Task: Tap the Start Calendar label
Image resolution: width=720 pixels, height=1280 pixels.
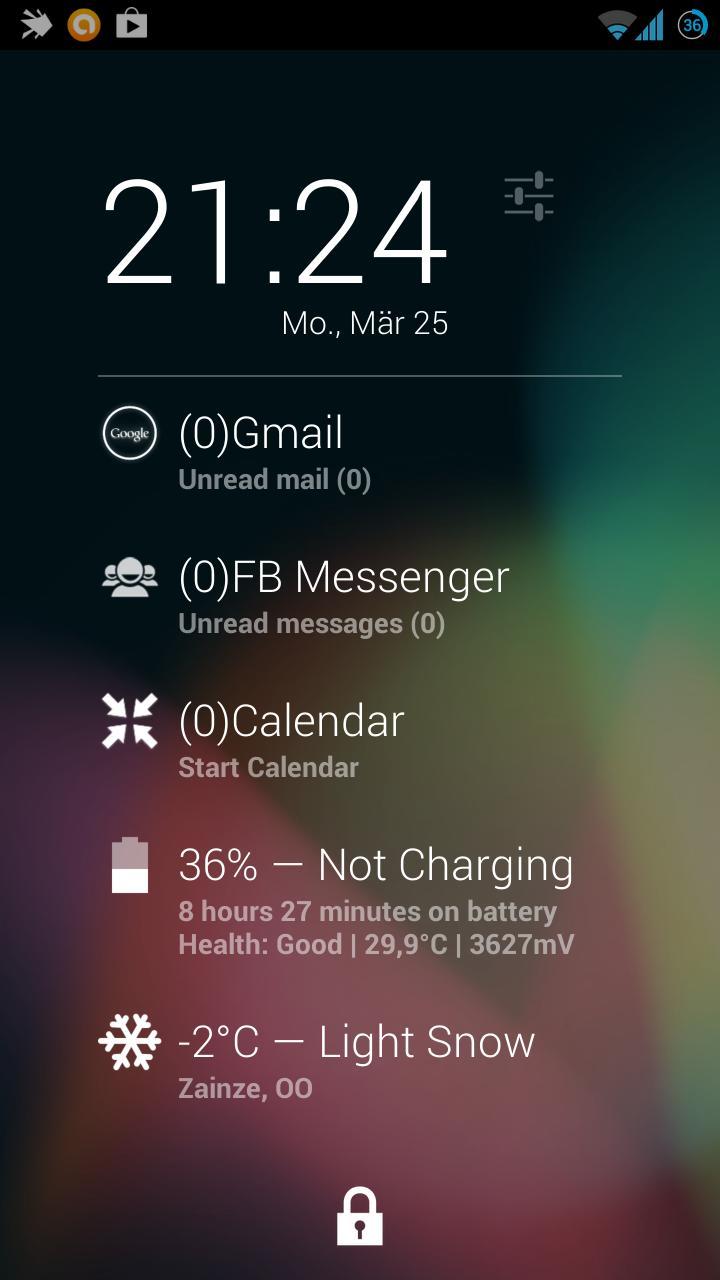Action: click(x=267, y=767)
